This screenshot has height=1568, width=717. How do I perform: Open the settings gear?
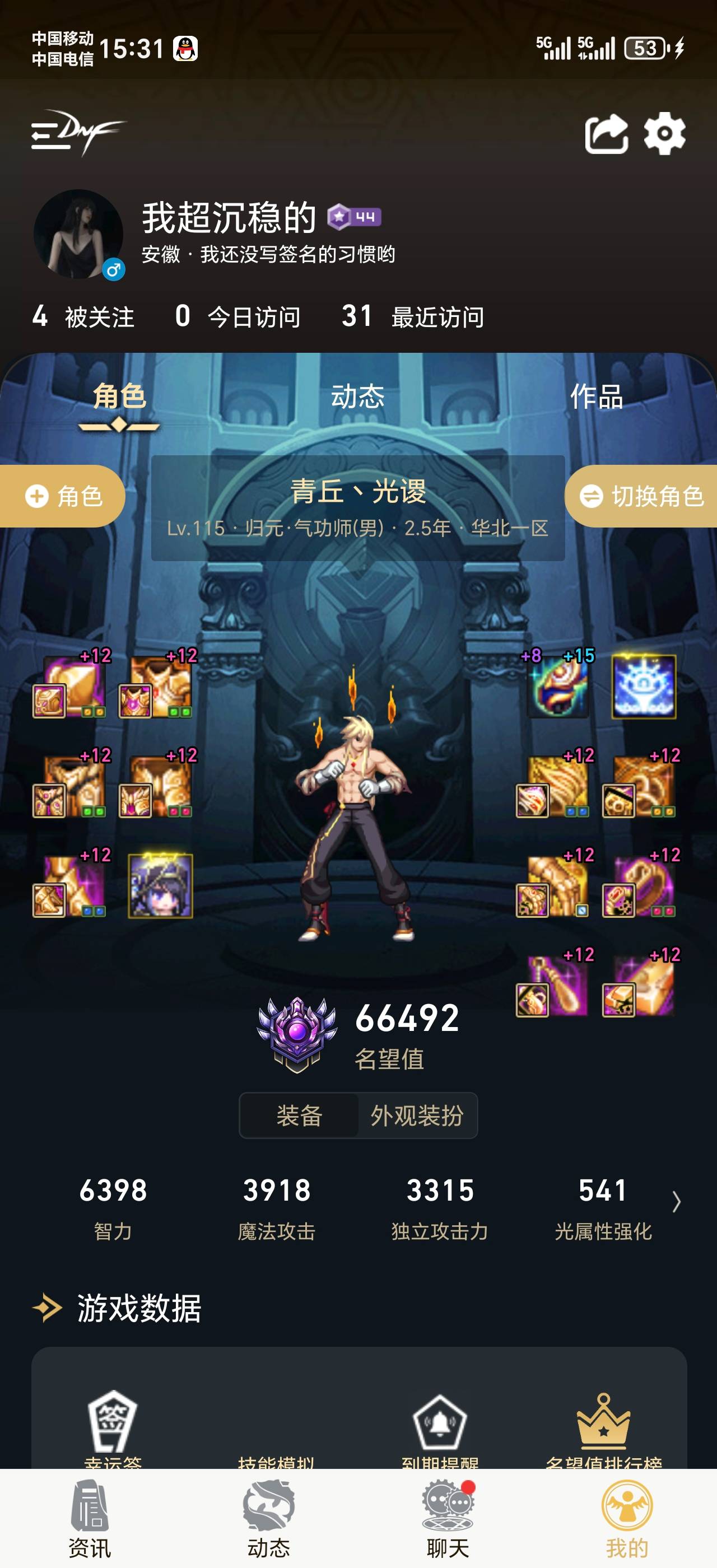point(664,133)
